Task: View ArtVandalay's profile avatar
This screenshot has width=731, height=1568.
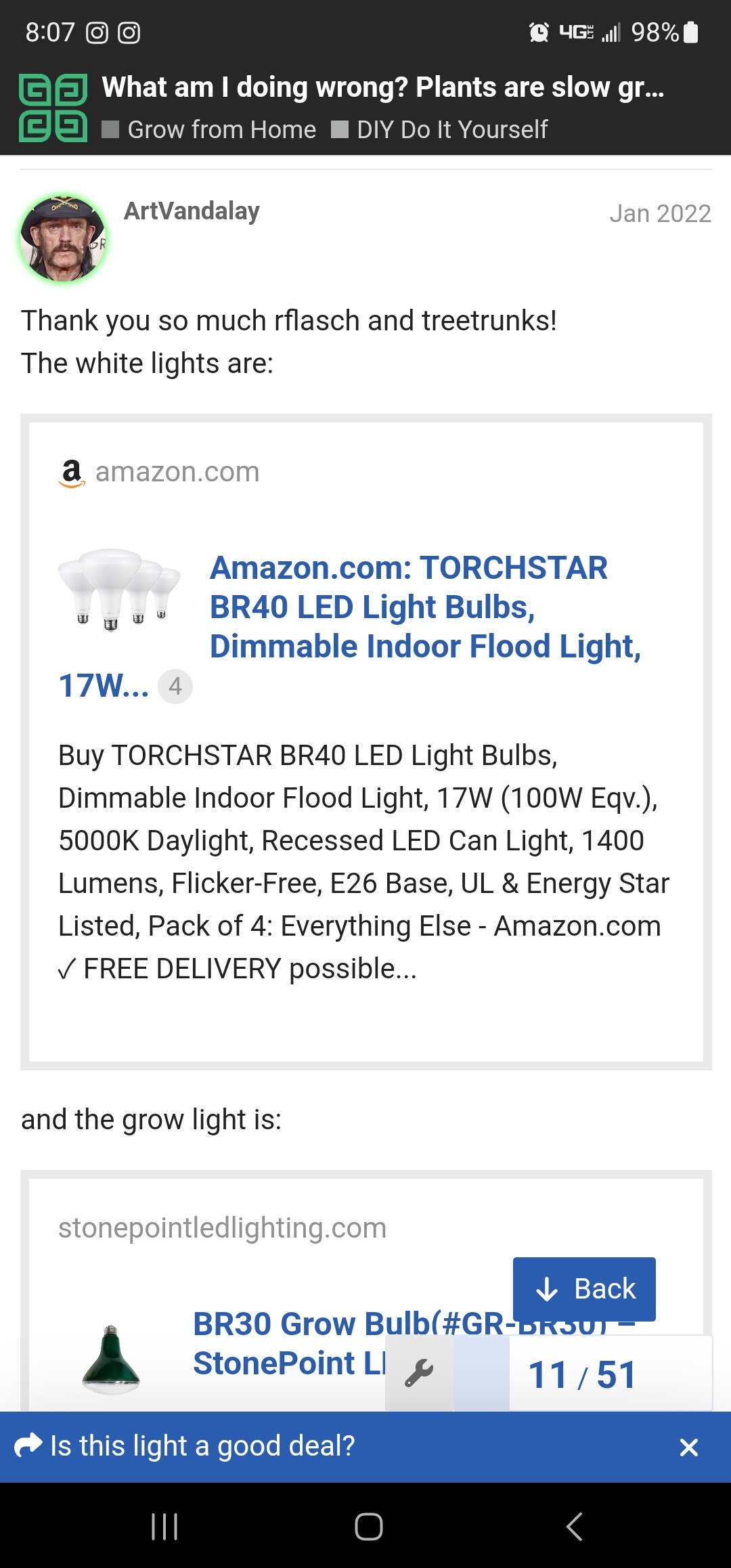Action: (x=63, y=238)
